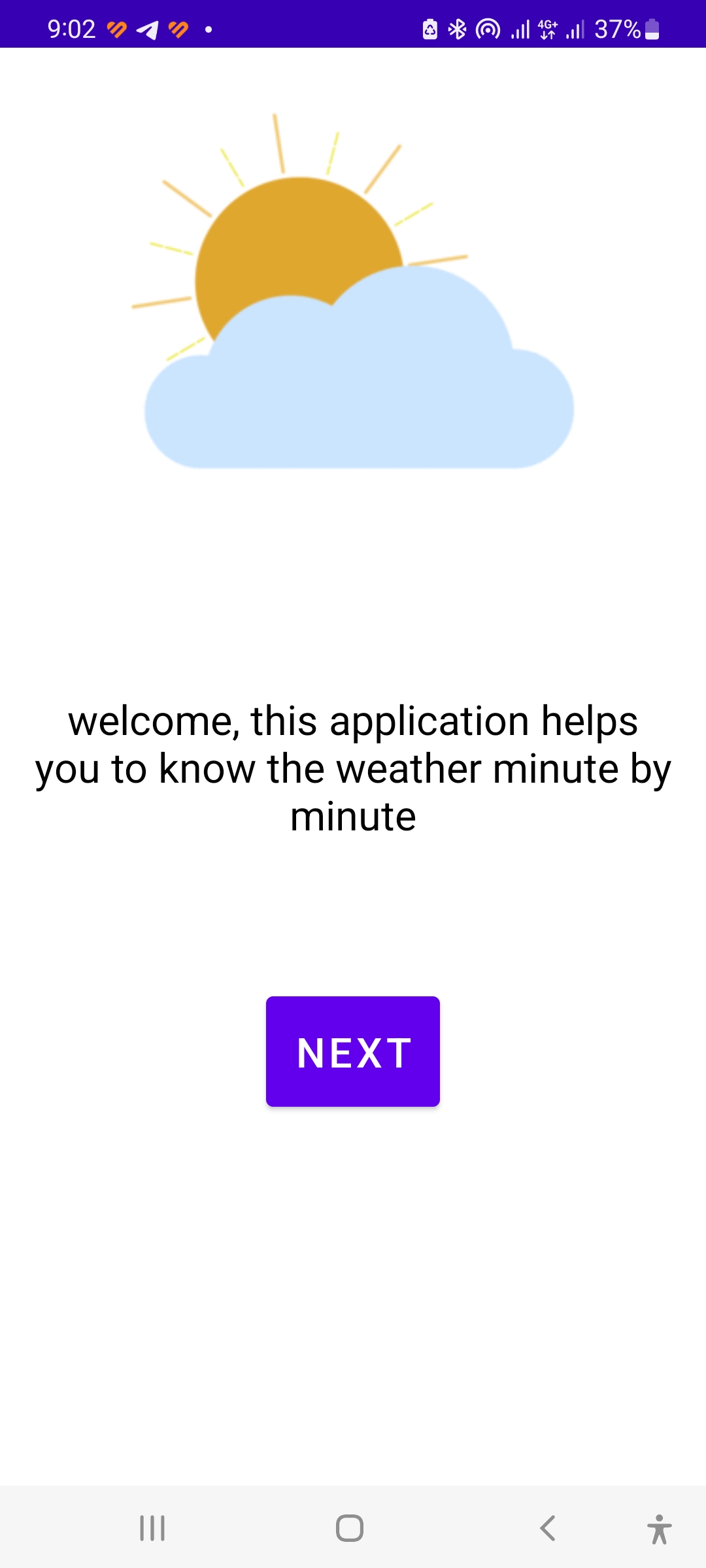Tap the battery saver icon in status bar
Image resolution: width=706 pixels, height=1568 pixels.
pyautogui.click(x=429, y=28)
